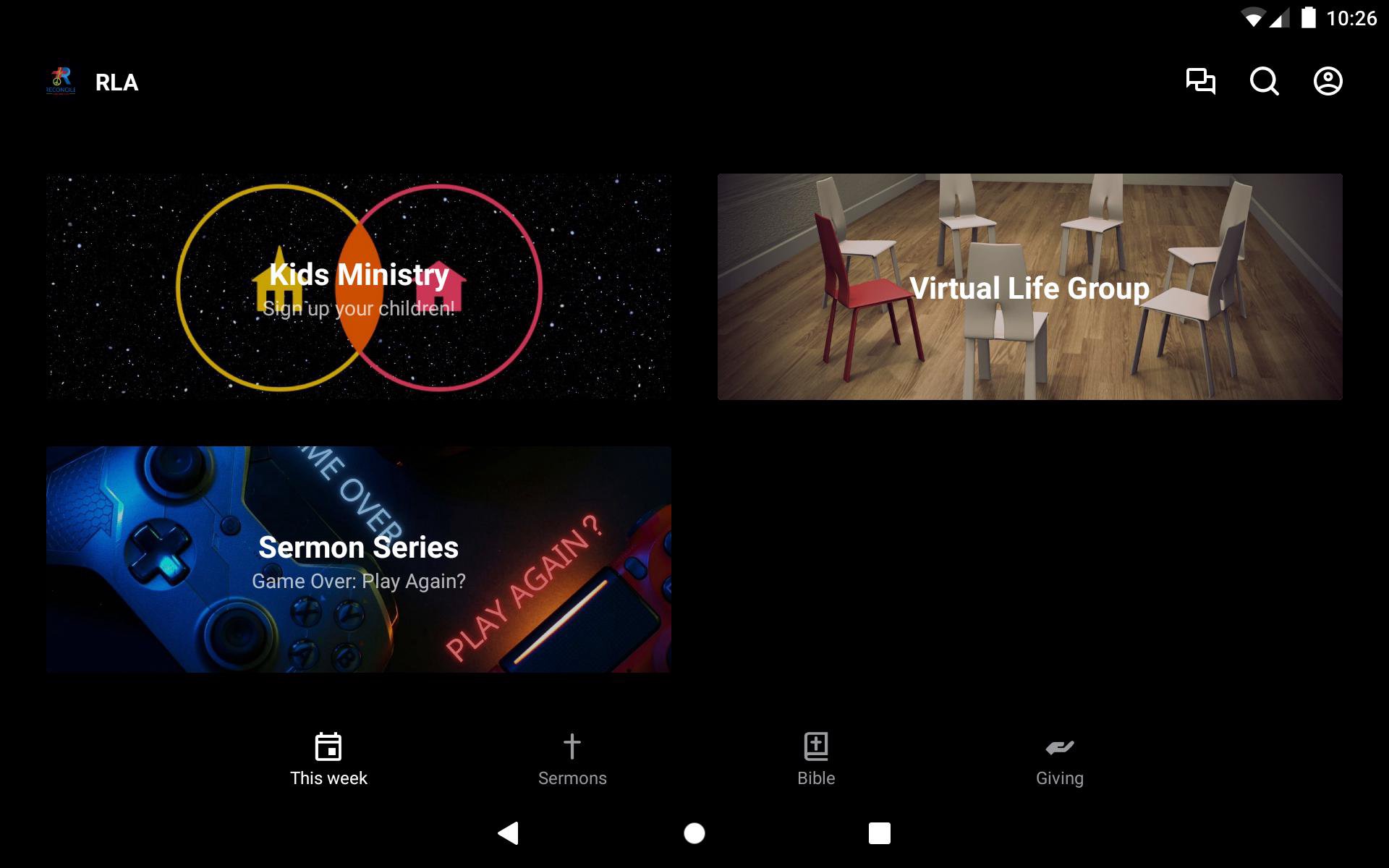
Task: Switch to the Sermons tab
Action: (x=572, y=759)
